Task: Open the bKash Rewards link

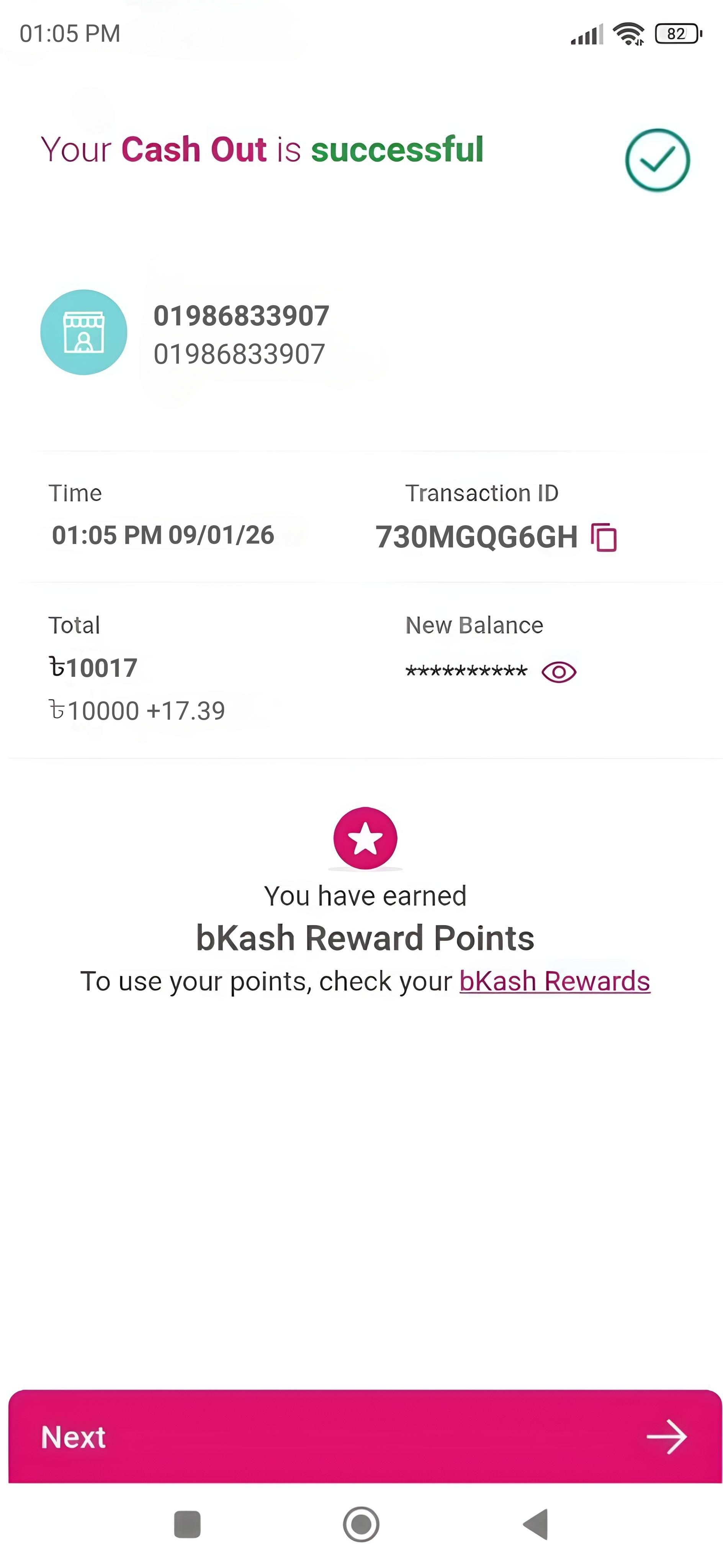Action: 554,981
